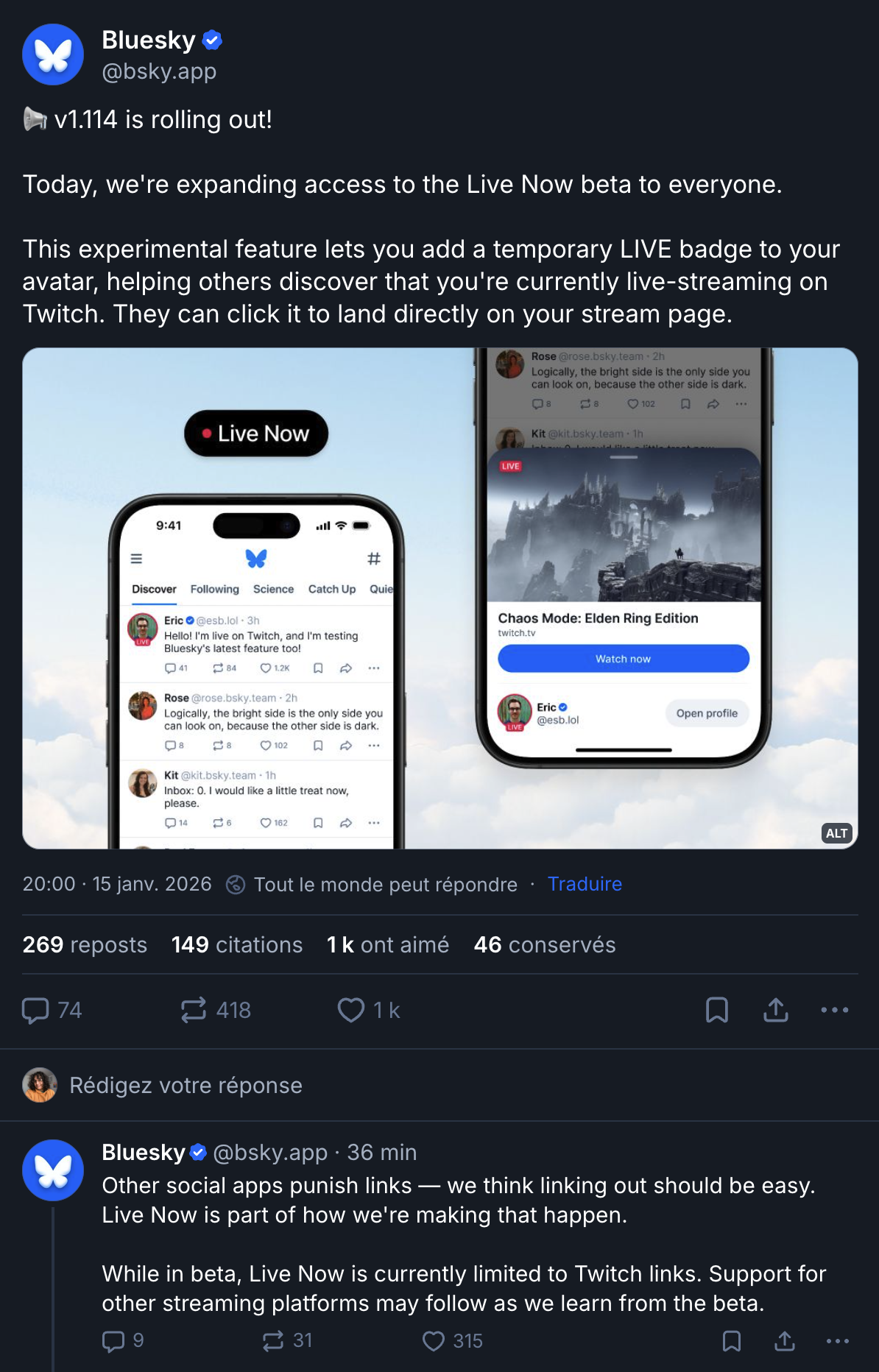
Task: Repost the reply posted 36 min ago
Action: 273,1341
